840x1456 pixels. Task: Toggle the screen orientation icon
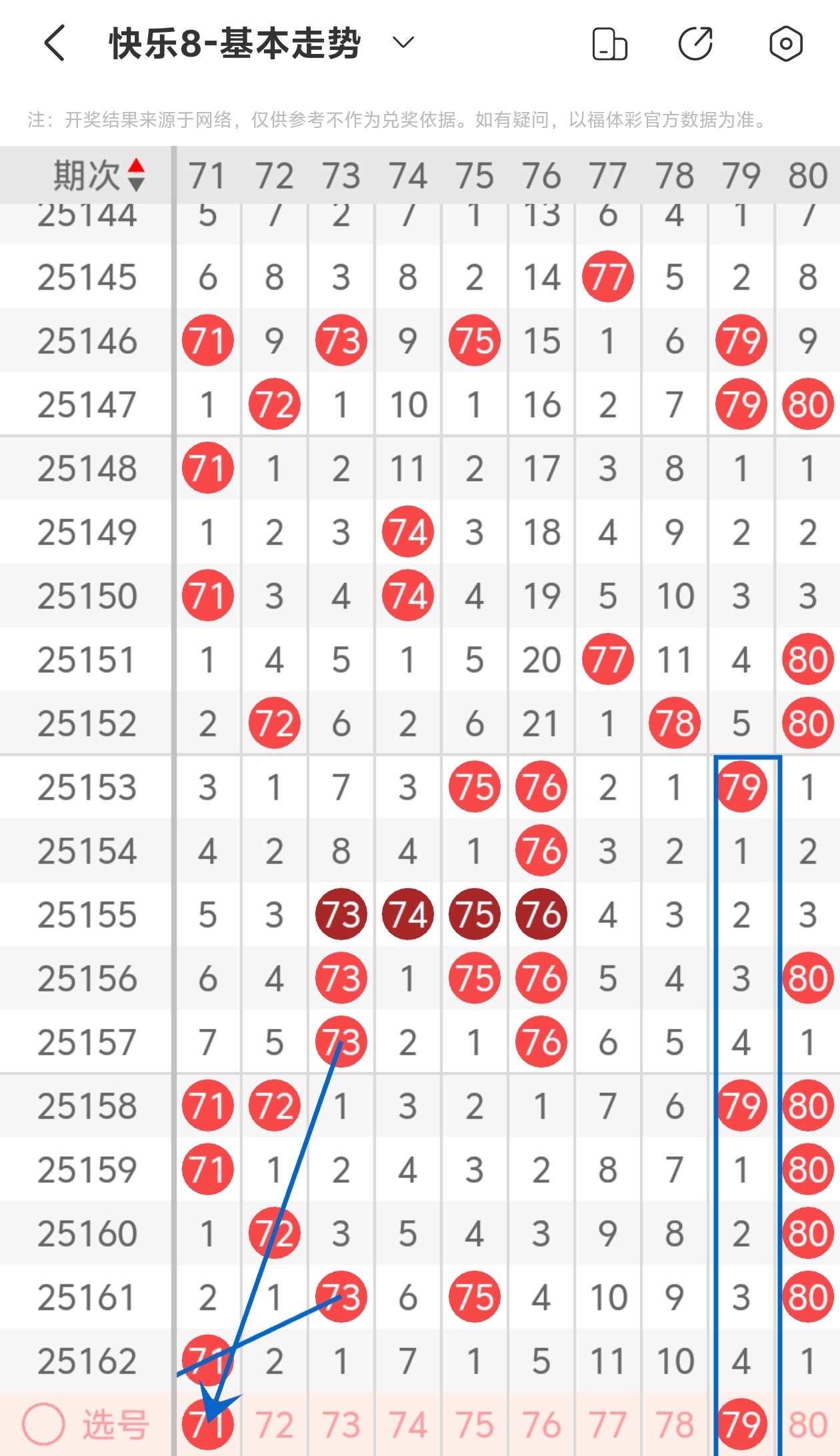click(609, 44)
